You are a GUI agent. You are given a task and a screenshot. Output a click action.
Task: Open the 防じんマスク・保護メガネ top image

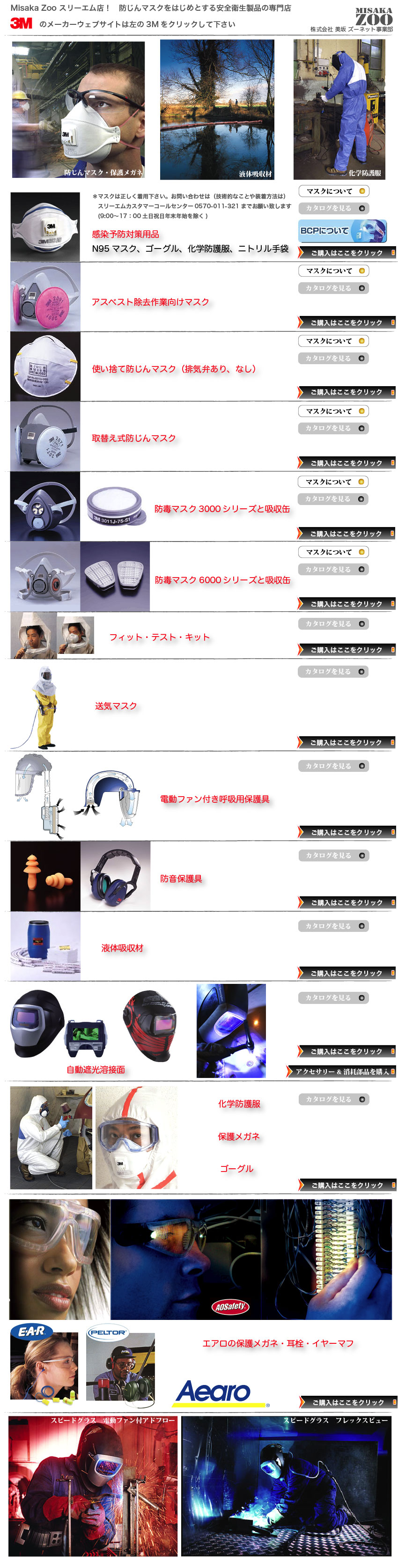(78, 110)
